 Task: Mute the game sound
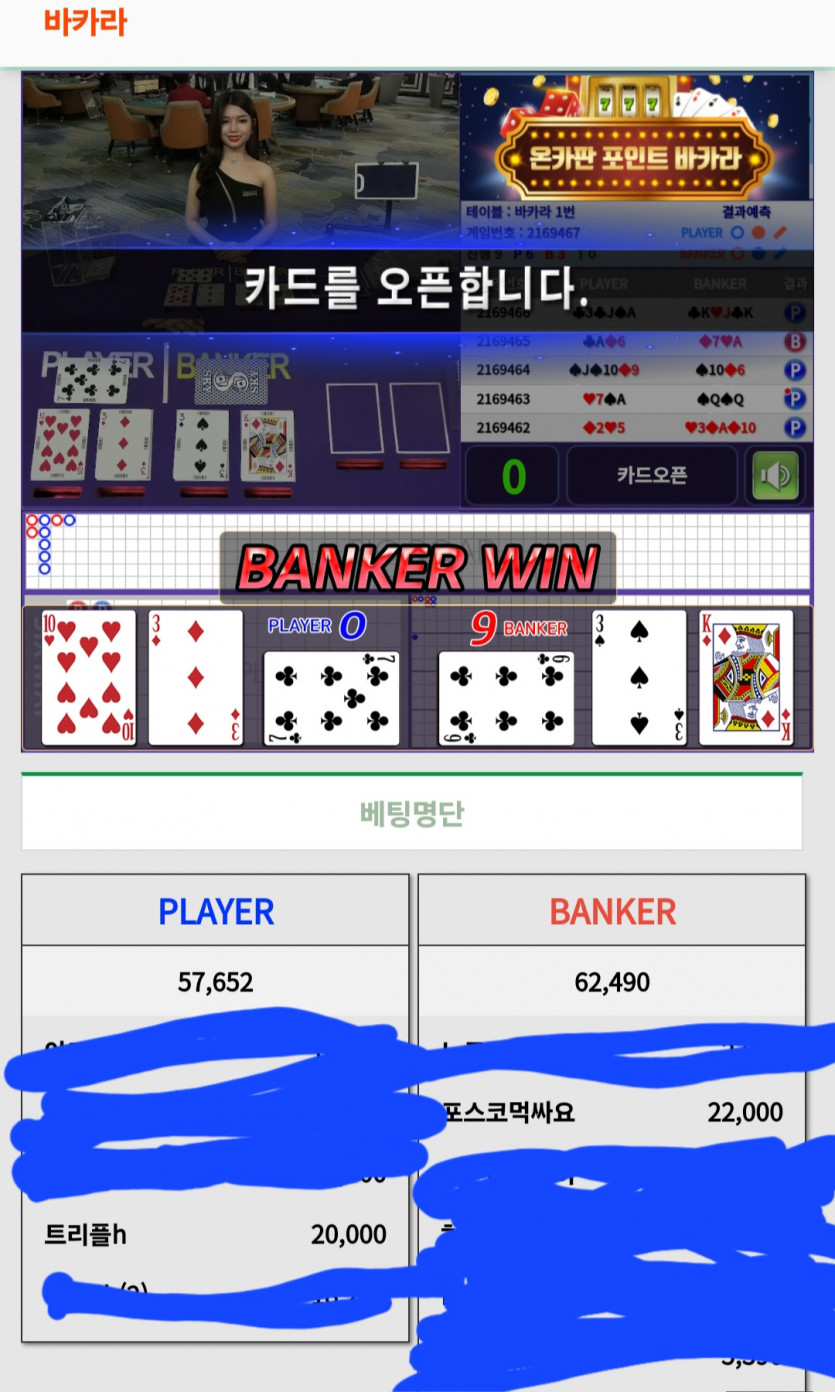776,476
